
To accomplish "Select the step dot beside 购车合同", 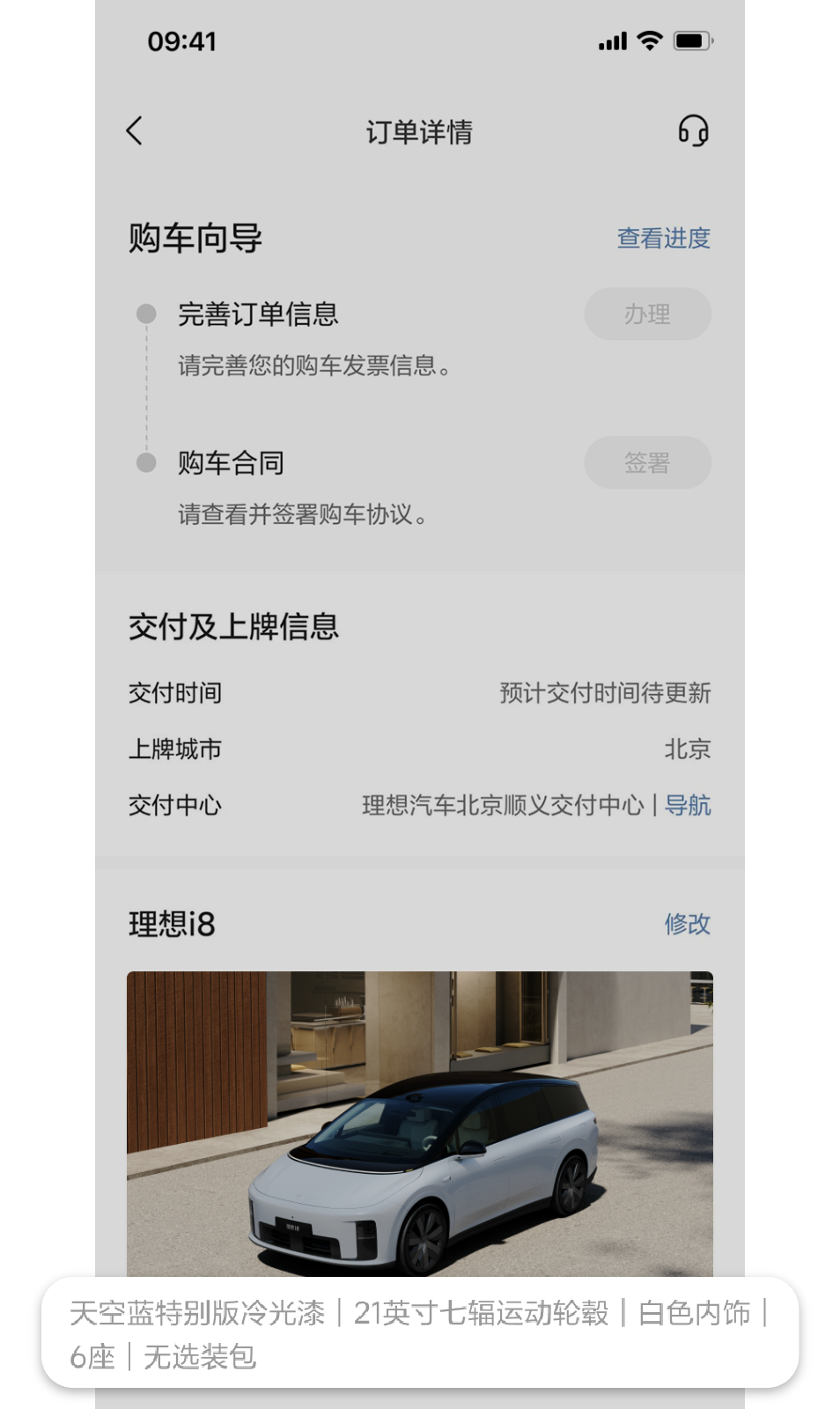I will [x=145, y=462].
